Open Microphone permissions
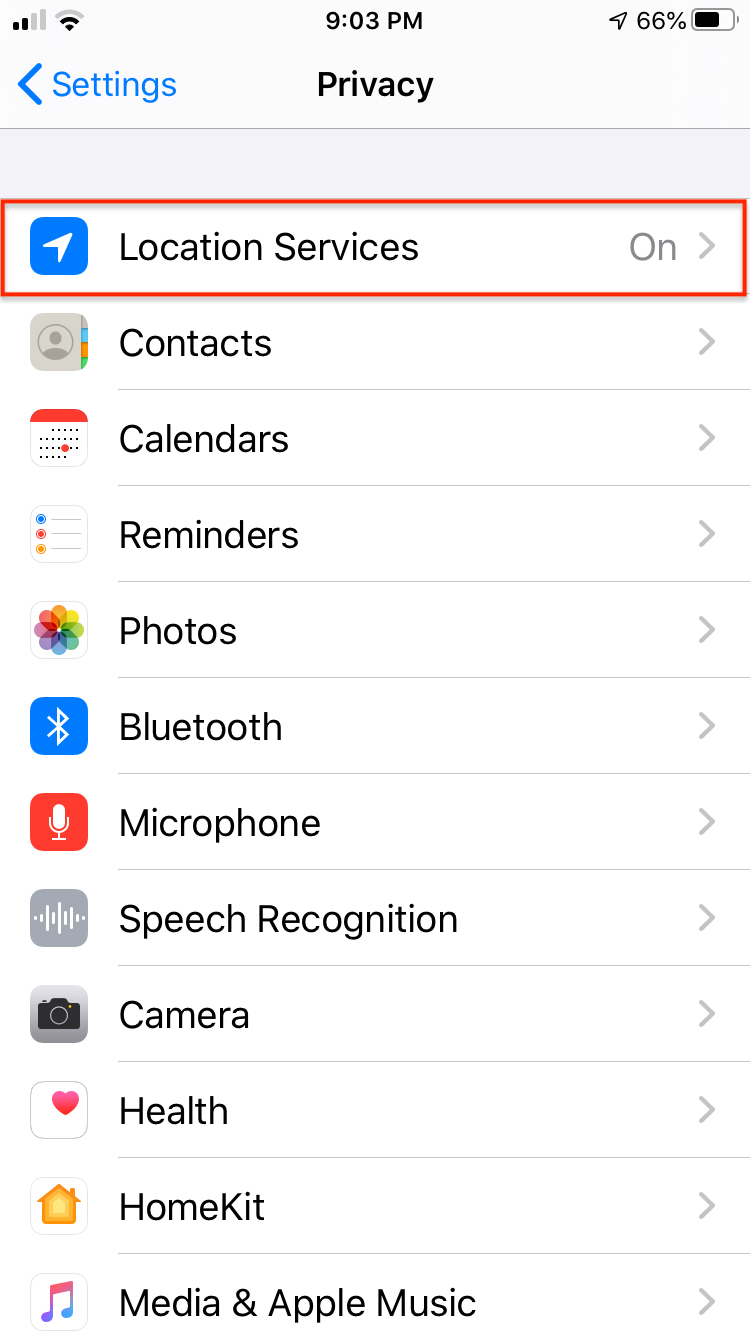 (x=375, y=823)
